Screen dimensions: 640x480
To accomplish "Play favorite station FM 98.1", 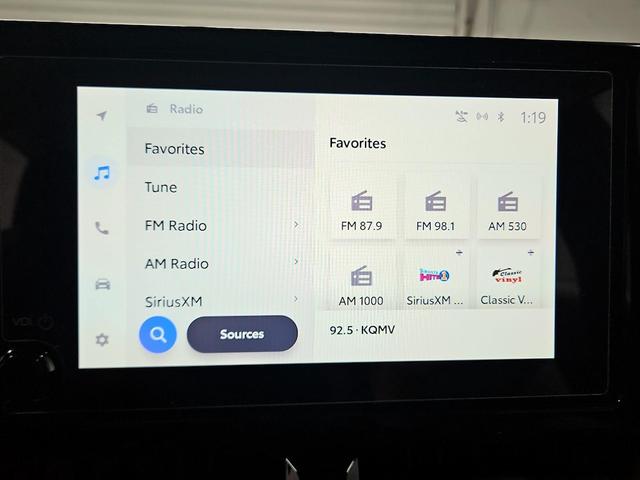I will 435,208.
